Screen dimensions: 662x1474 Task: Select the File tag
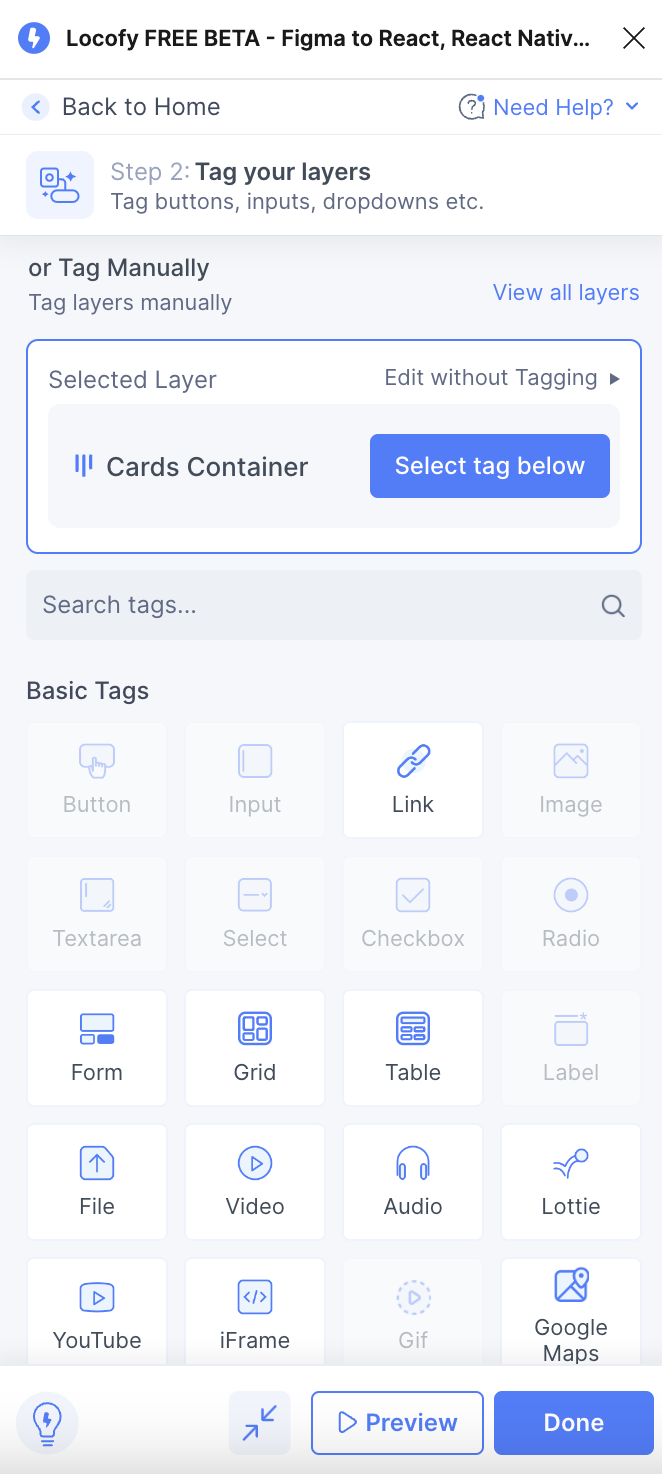tap(97, 1182)
